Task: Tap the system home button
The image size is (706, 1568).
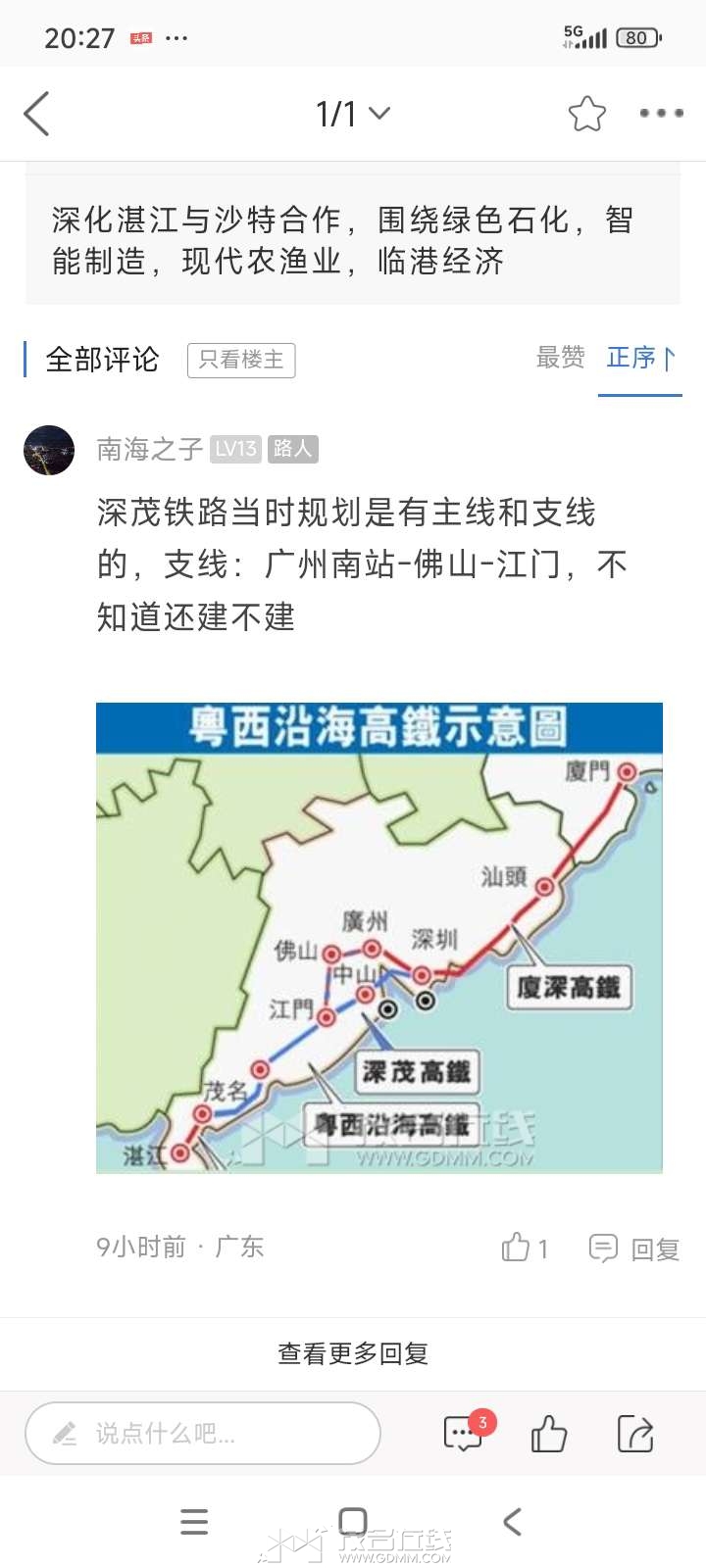Action: 353,1521
